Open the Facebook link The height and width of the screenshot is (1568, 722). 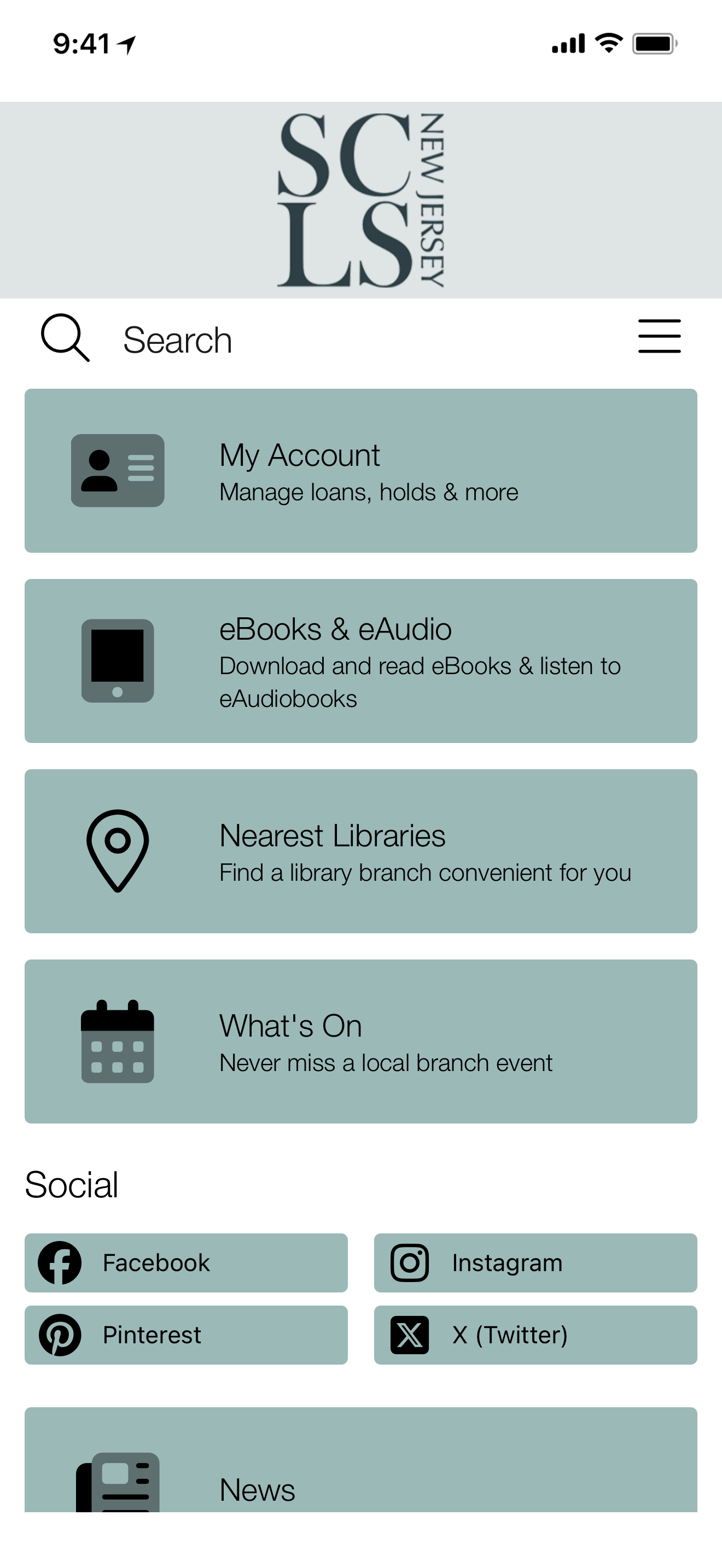[x=185, y=1263]
